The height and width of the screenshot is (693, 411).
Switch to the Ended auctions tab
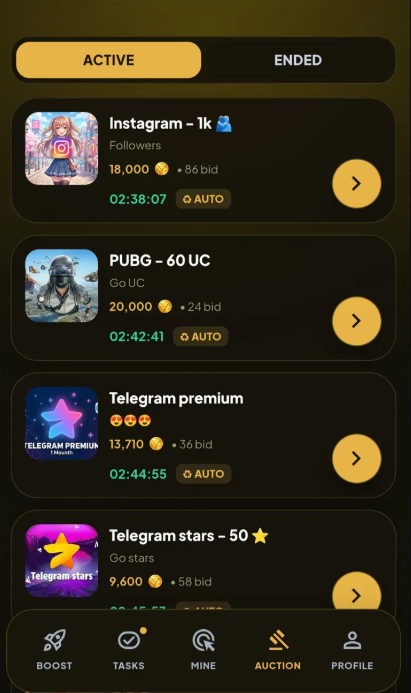click(x=298, y=60)
